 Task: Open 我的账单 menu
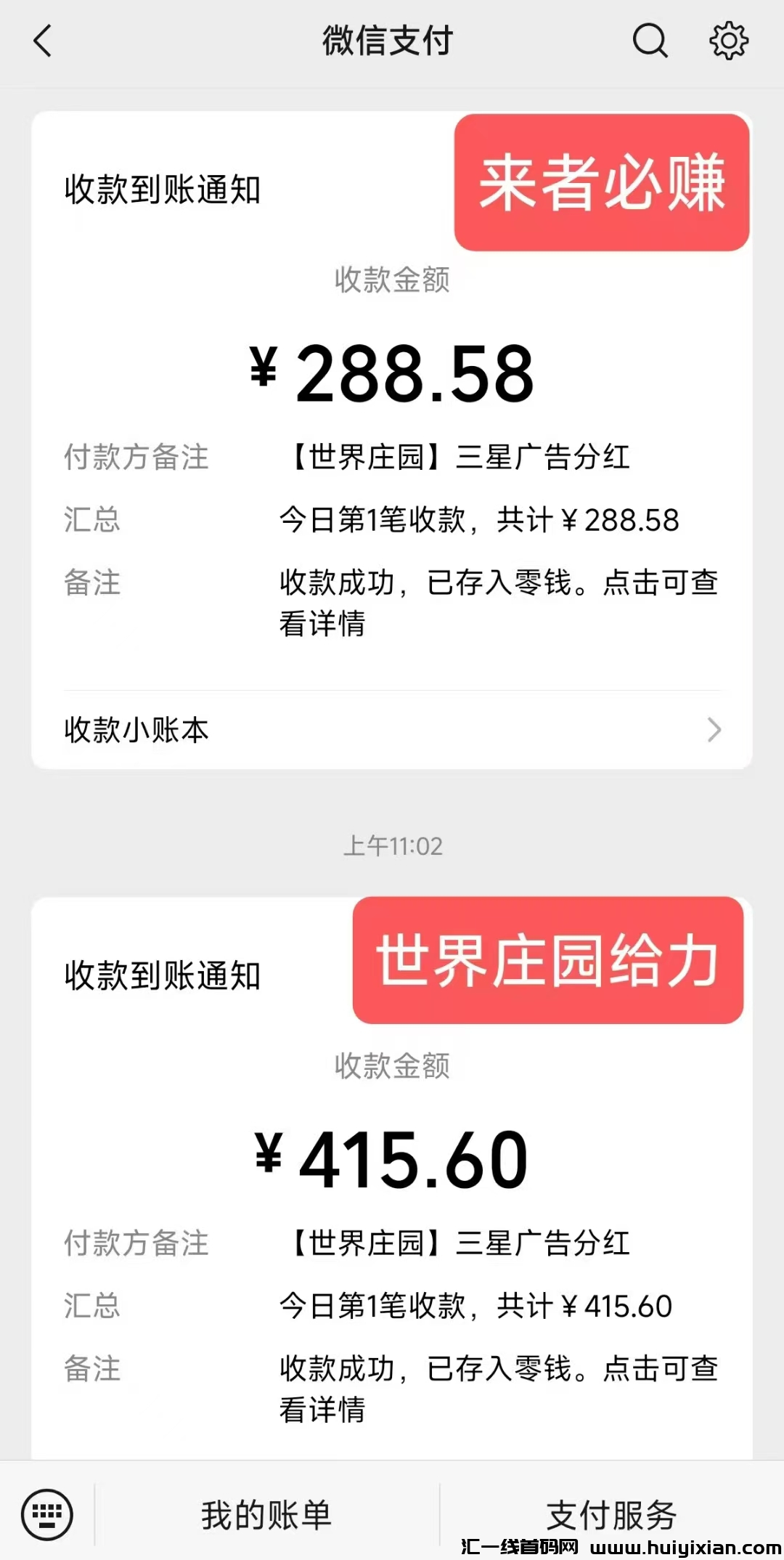(266, 1515)
